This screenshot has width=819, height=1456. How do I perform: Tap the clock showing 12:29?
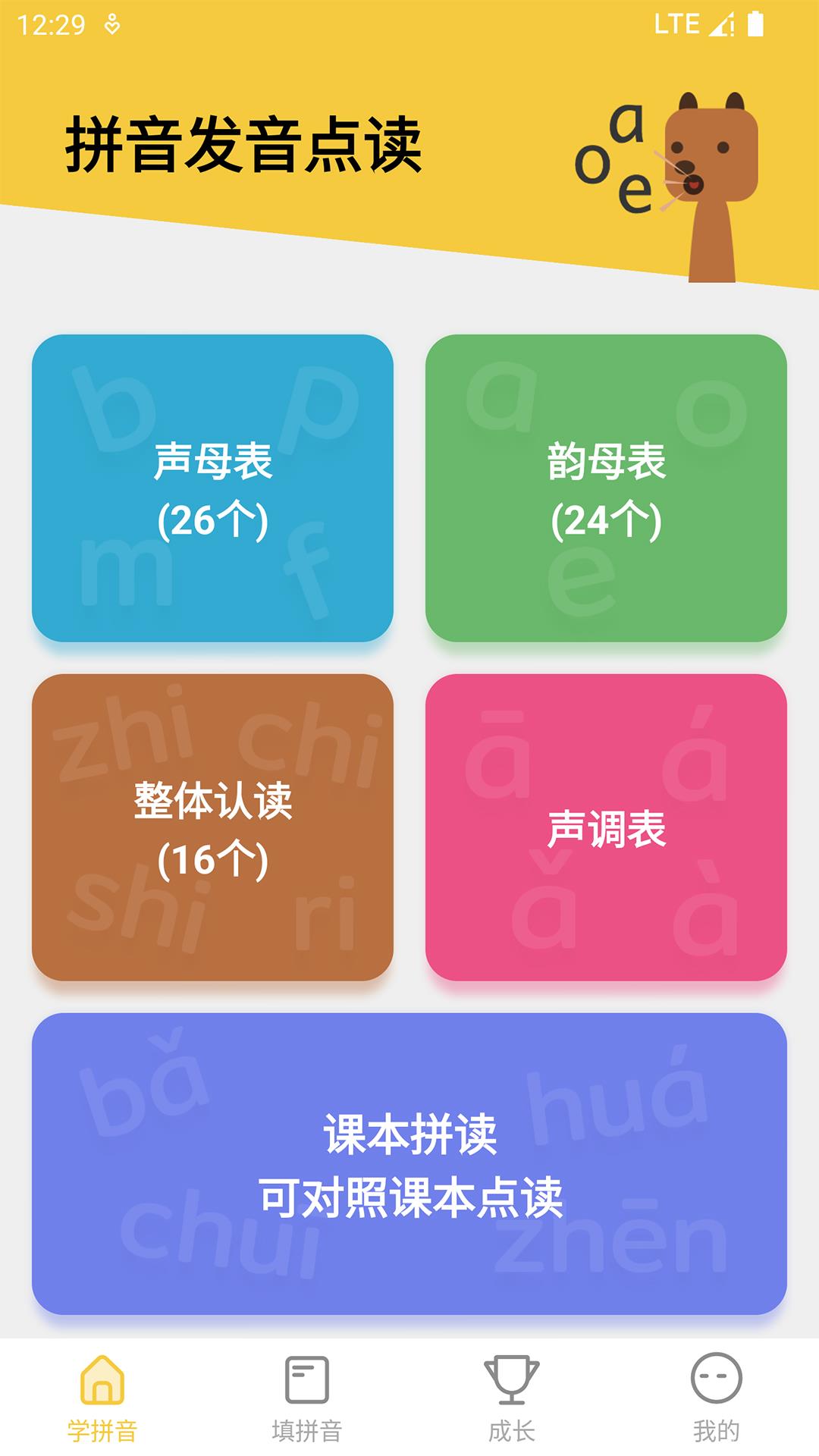tap(53, 23)
